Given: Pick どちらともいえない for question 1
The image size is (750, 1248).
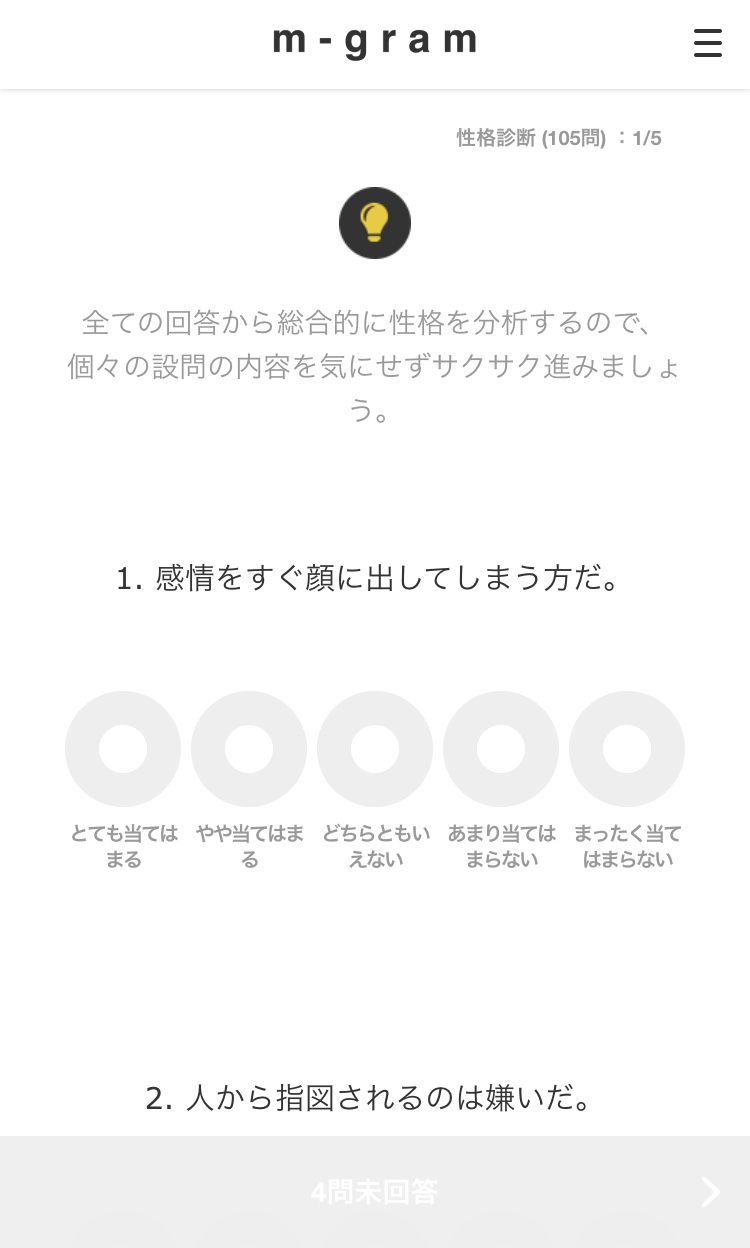Looking at the screenshot, I should [375, 749].
